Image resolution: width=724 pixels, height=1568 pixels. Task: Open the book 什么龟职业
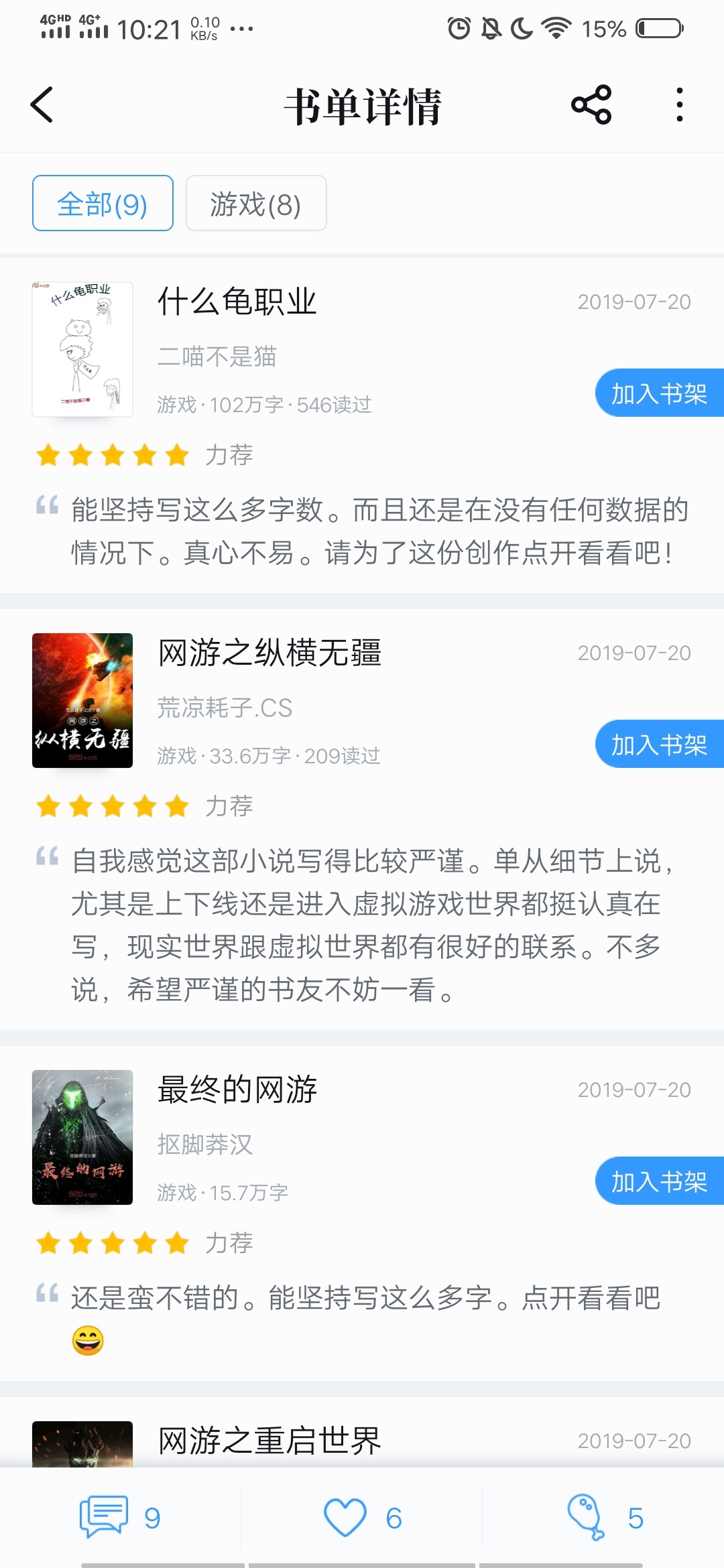tap(237, 302)
